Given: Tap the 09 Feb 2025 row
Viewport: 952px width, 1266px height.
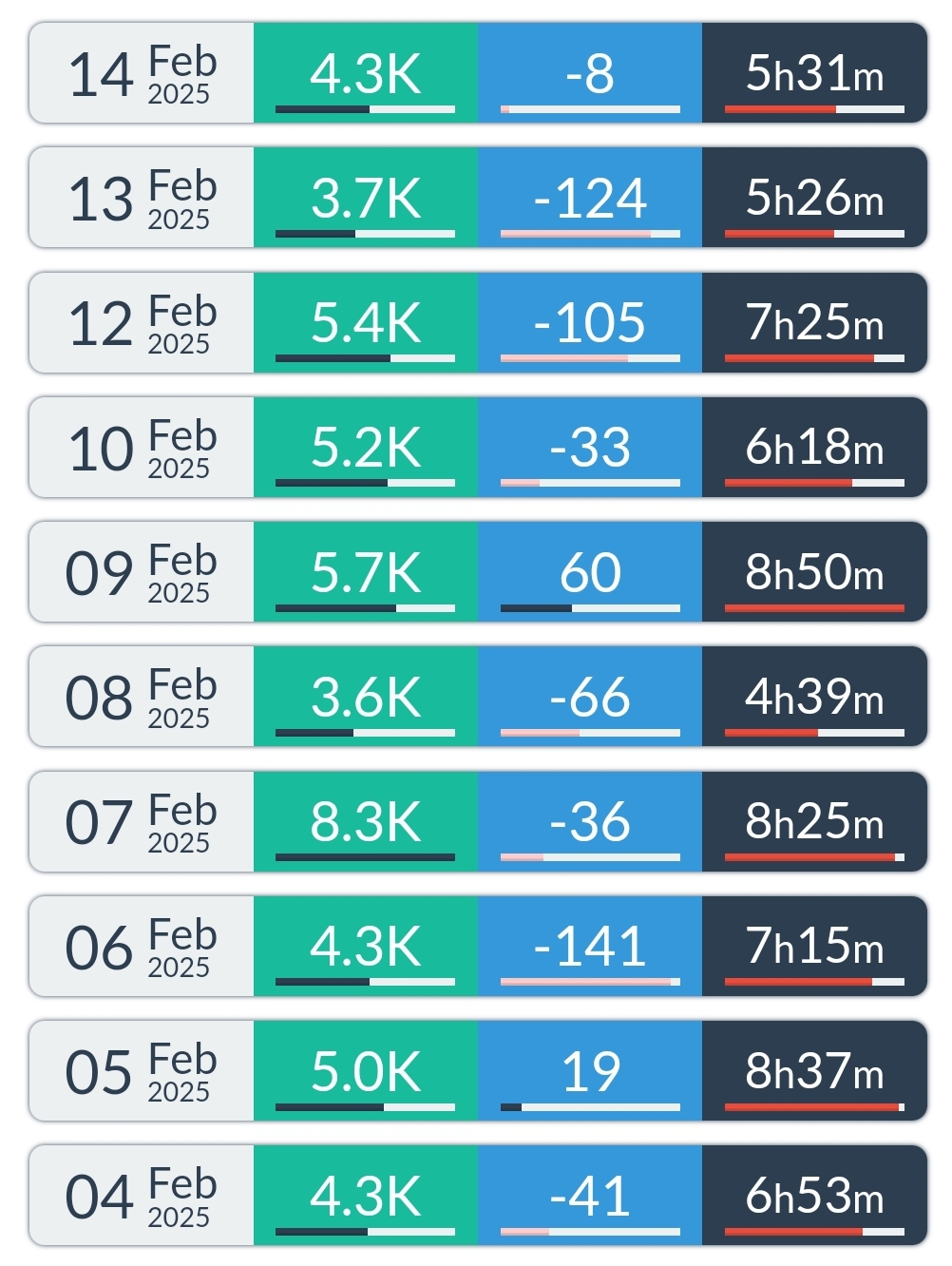Looking at the screenshot, I should [143, 571].
